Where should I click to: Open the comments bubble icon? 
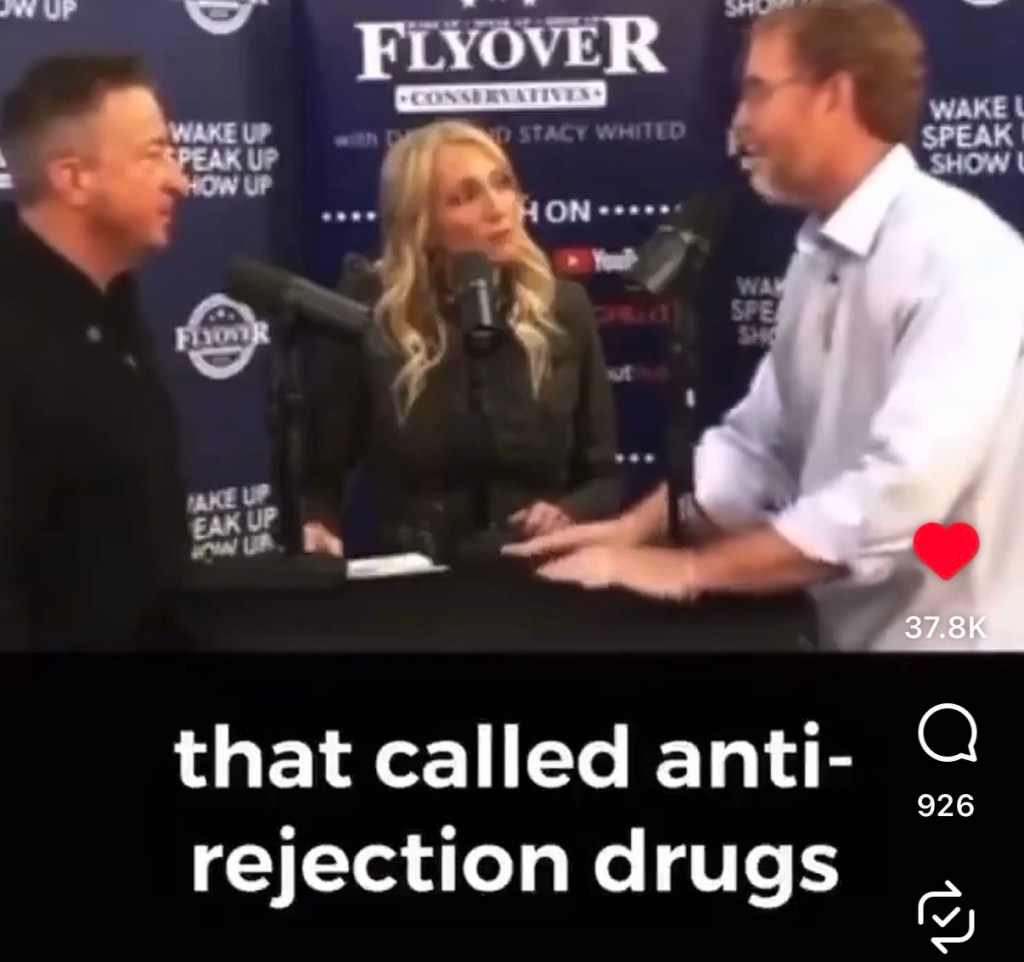pos(948,735)
